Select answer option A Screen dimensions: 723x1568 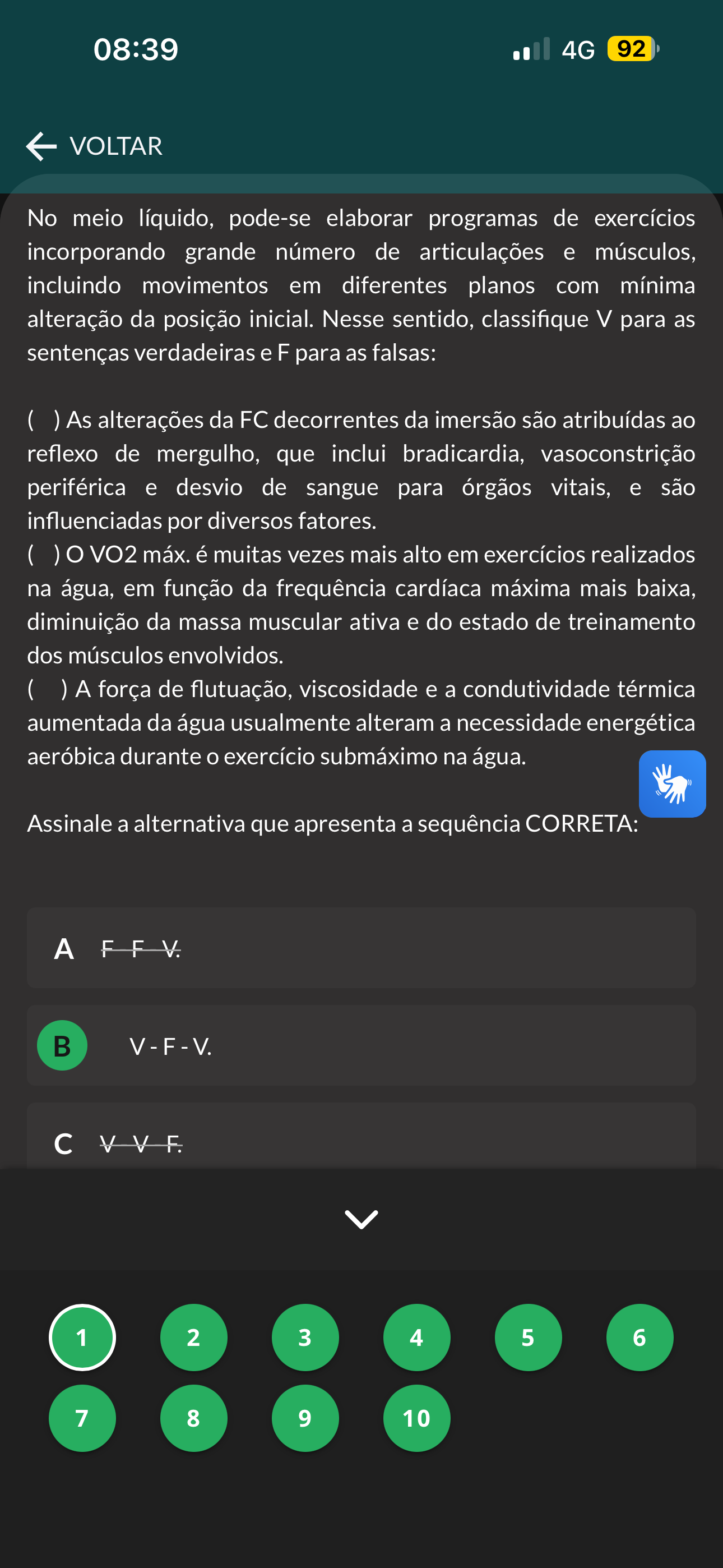(x=361, y=948)
